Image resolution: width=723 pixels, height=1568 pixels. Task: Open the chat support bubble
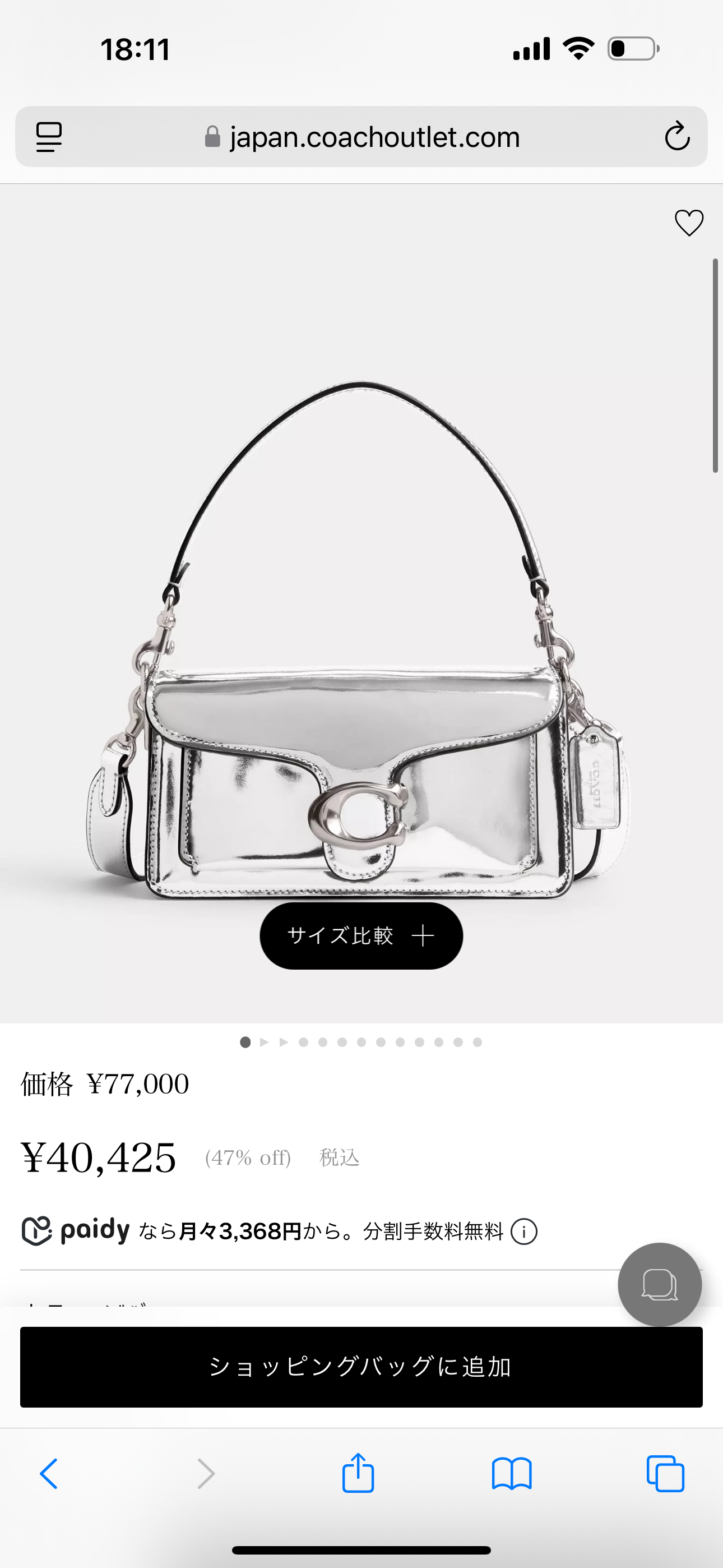[659, 1284]
